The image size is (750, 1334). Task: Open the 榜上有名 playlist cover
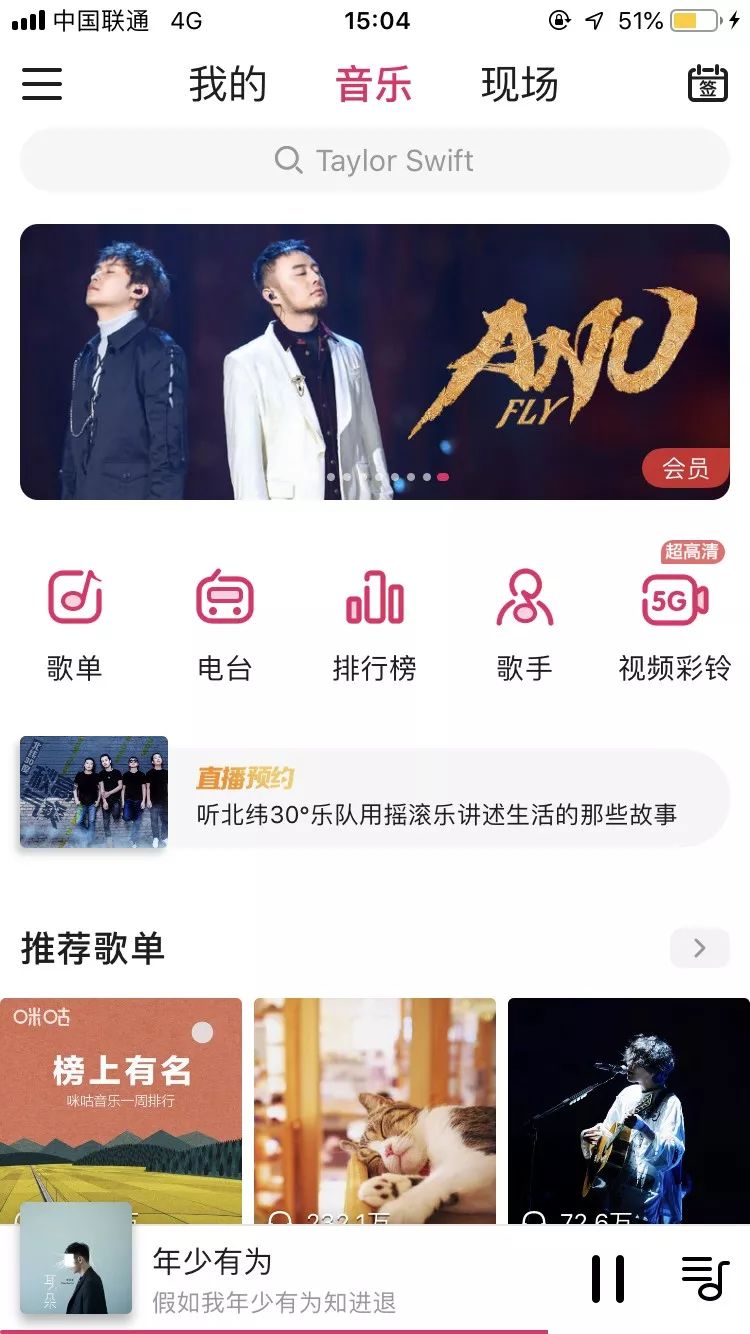(x=121, y=1105)
